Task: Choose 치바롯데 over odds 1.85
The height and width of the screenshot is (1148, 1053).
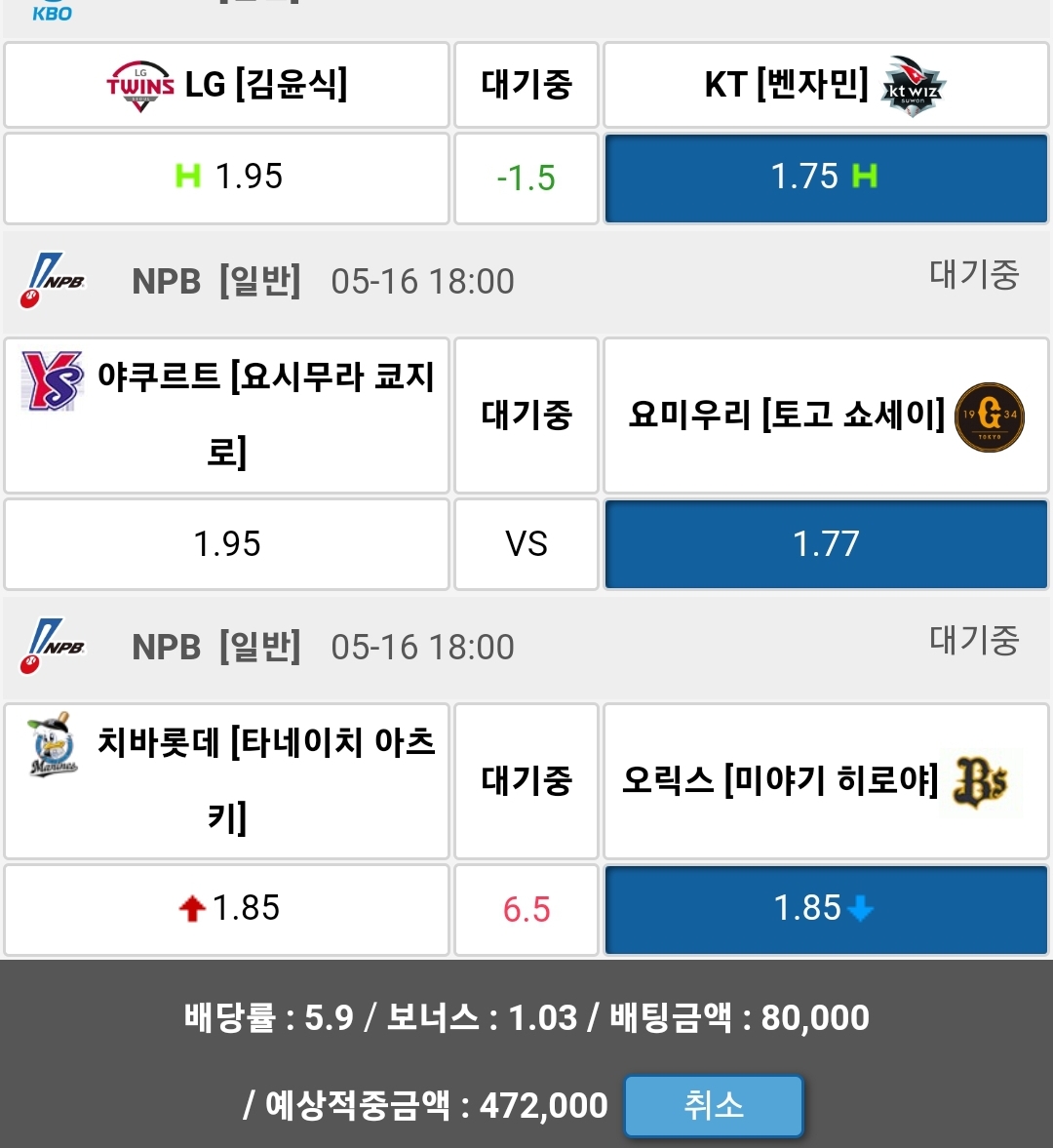Action: [x=226, y=909]
